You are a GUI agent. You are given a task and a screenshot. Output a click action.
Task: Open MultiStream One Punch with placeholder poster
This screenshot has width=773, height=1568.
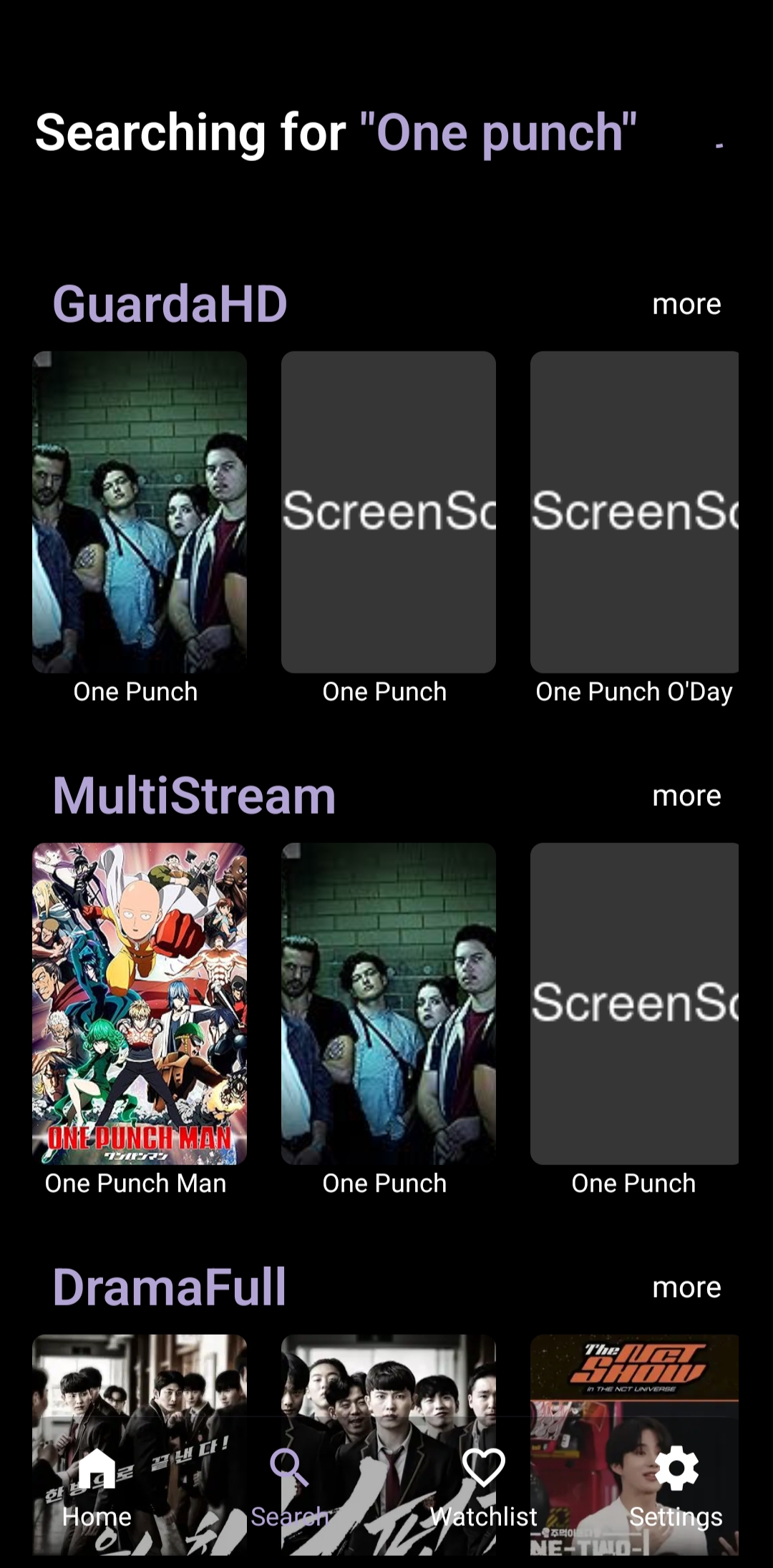click(634, 1003)
